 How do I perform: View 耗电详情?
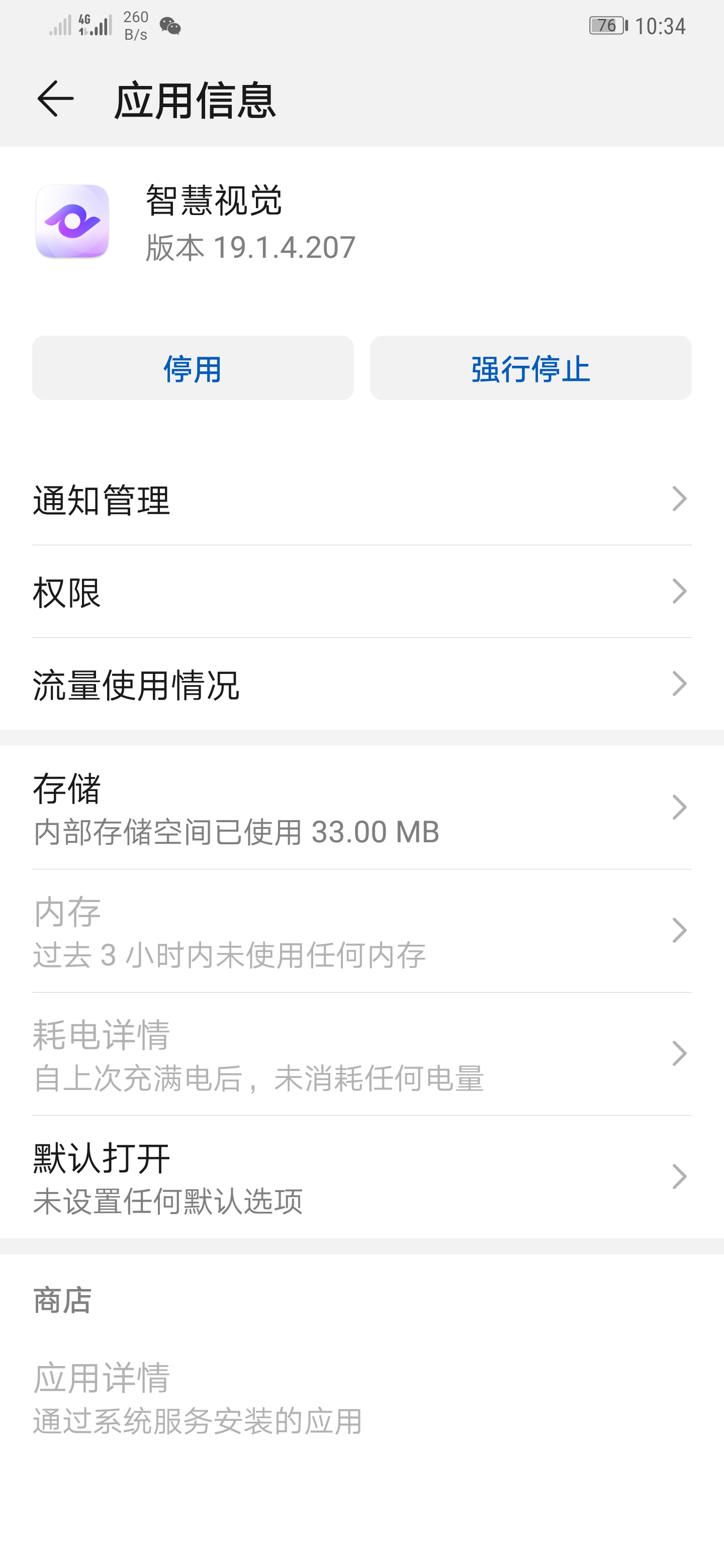point(361,1054)
